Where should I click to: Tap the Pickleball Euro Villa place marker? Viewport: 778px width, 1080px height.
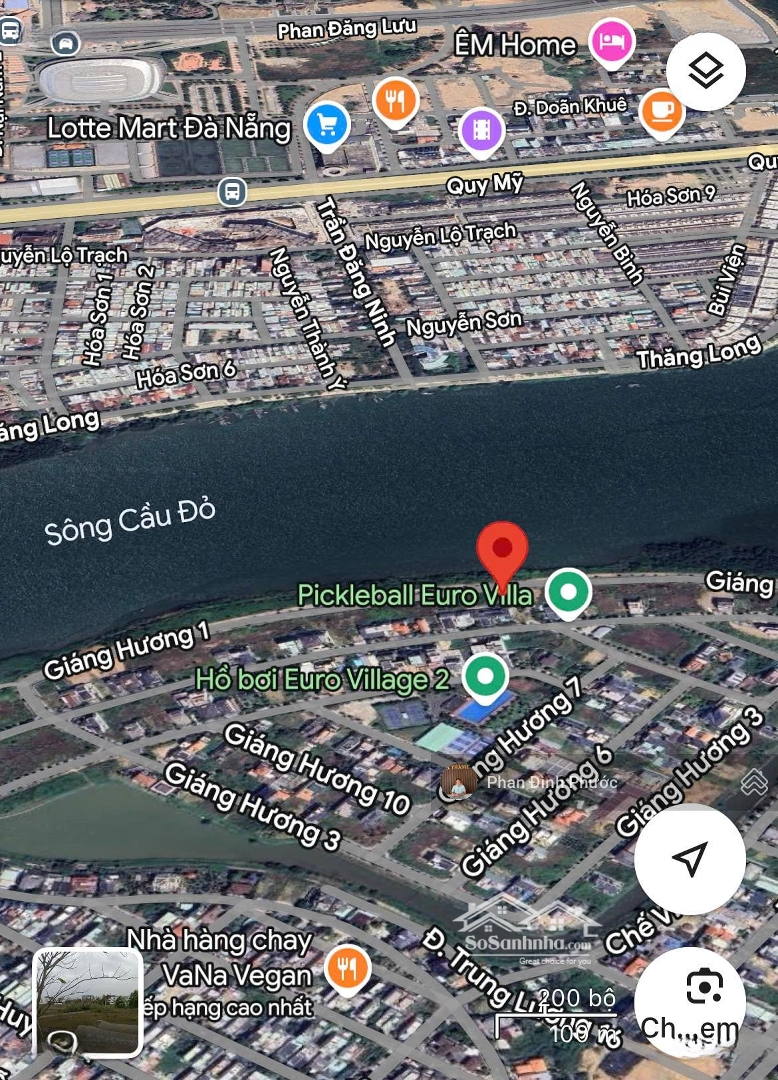[x=569, y=592]
